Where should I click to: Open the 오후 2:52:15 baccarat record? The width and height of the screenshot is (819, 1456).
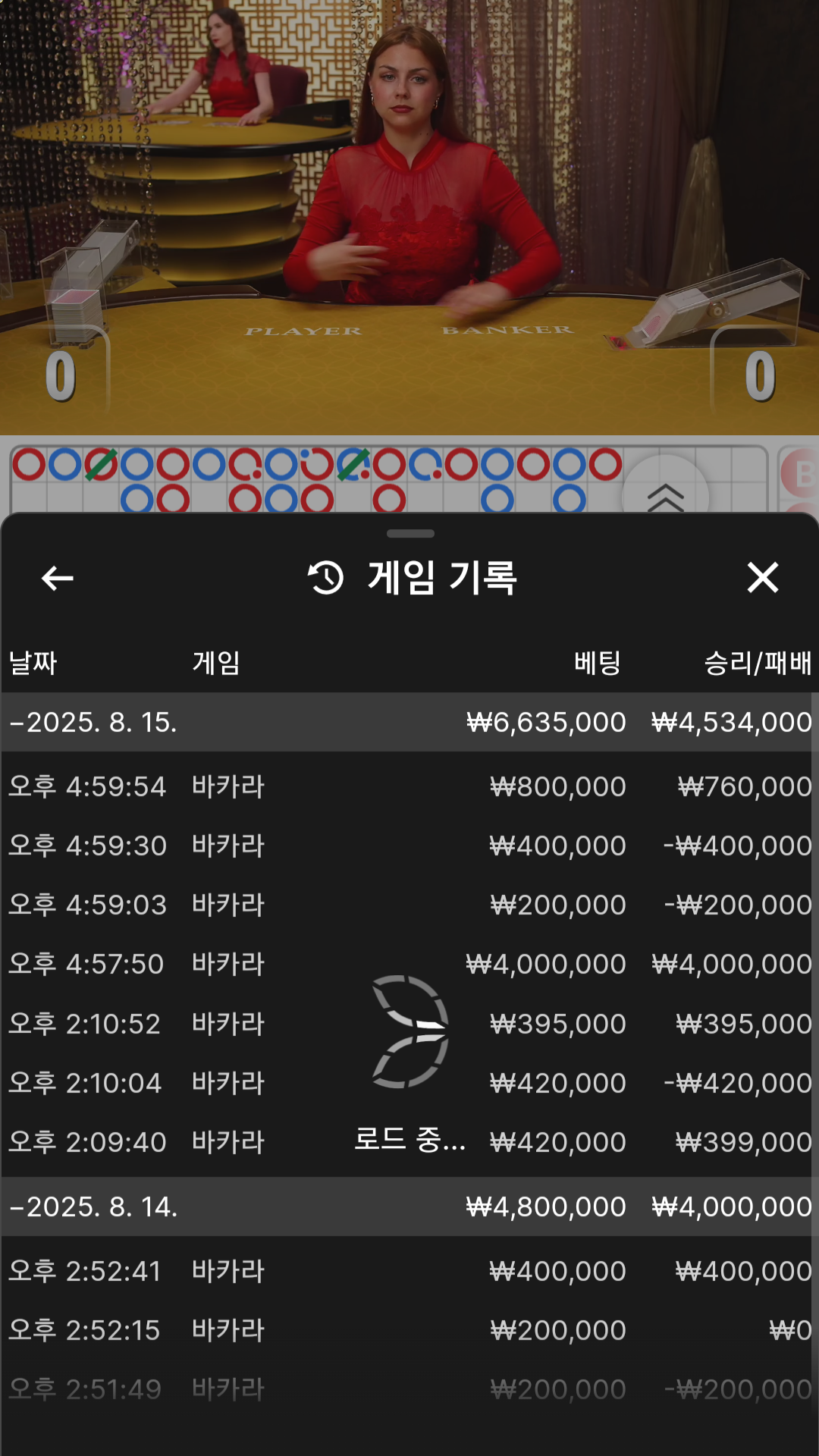(409, 1330)
